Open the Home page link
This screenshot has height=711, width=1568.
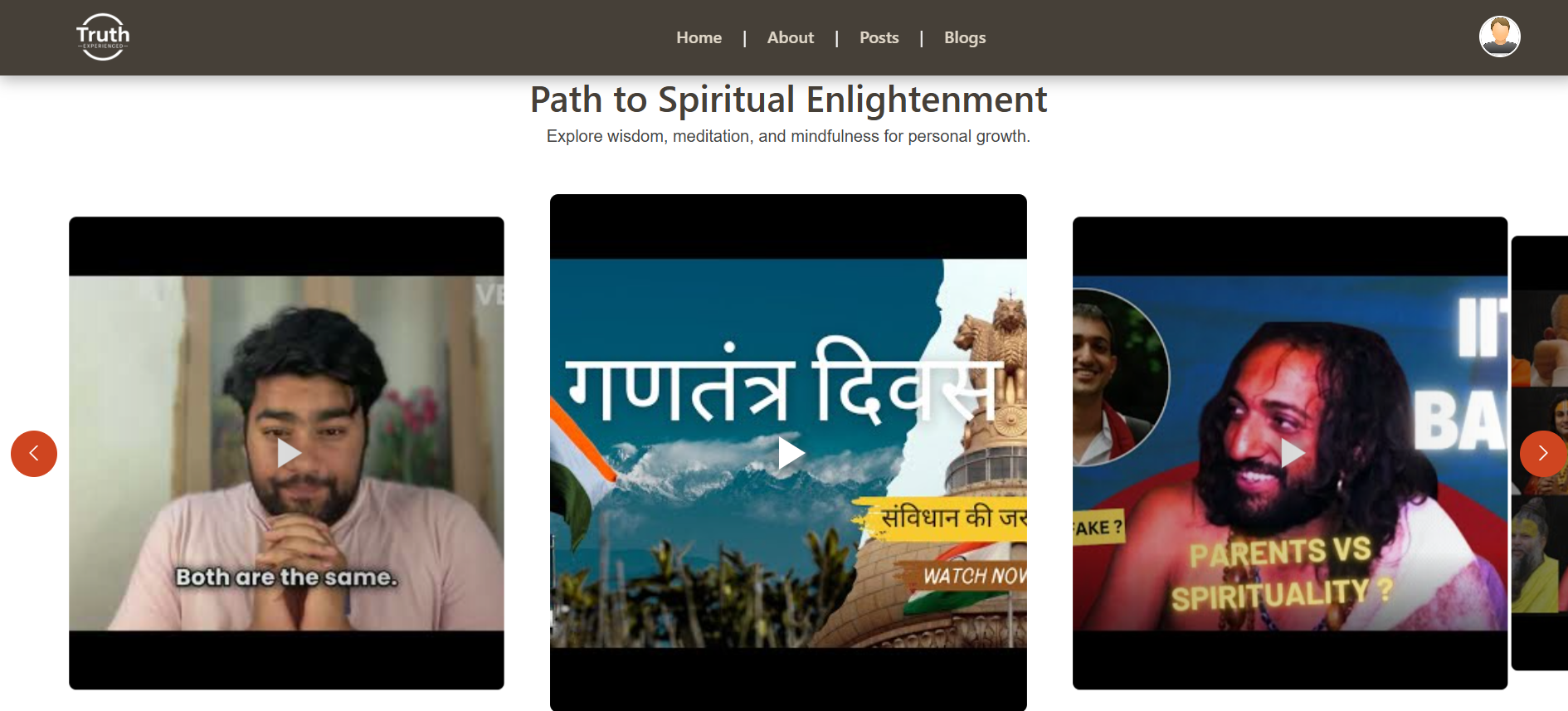pyautogui.click(x=699, y=38)
